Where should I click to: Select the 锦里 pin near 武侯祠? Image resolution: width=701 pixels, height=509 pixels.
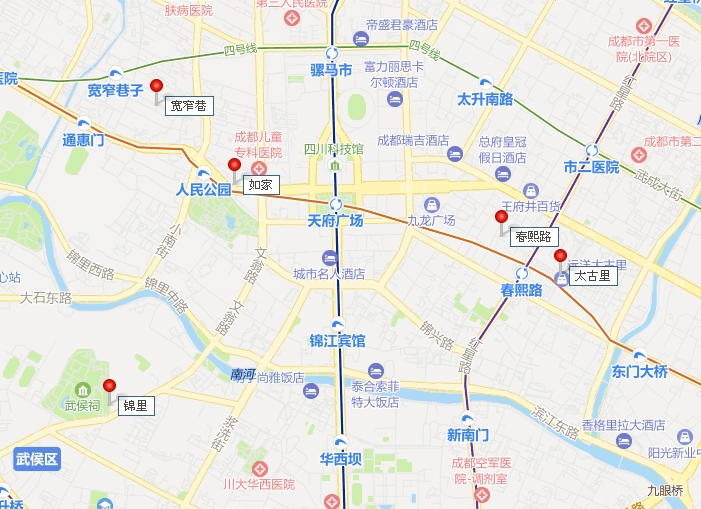coord(110,387)
